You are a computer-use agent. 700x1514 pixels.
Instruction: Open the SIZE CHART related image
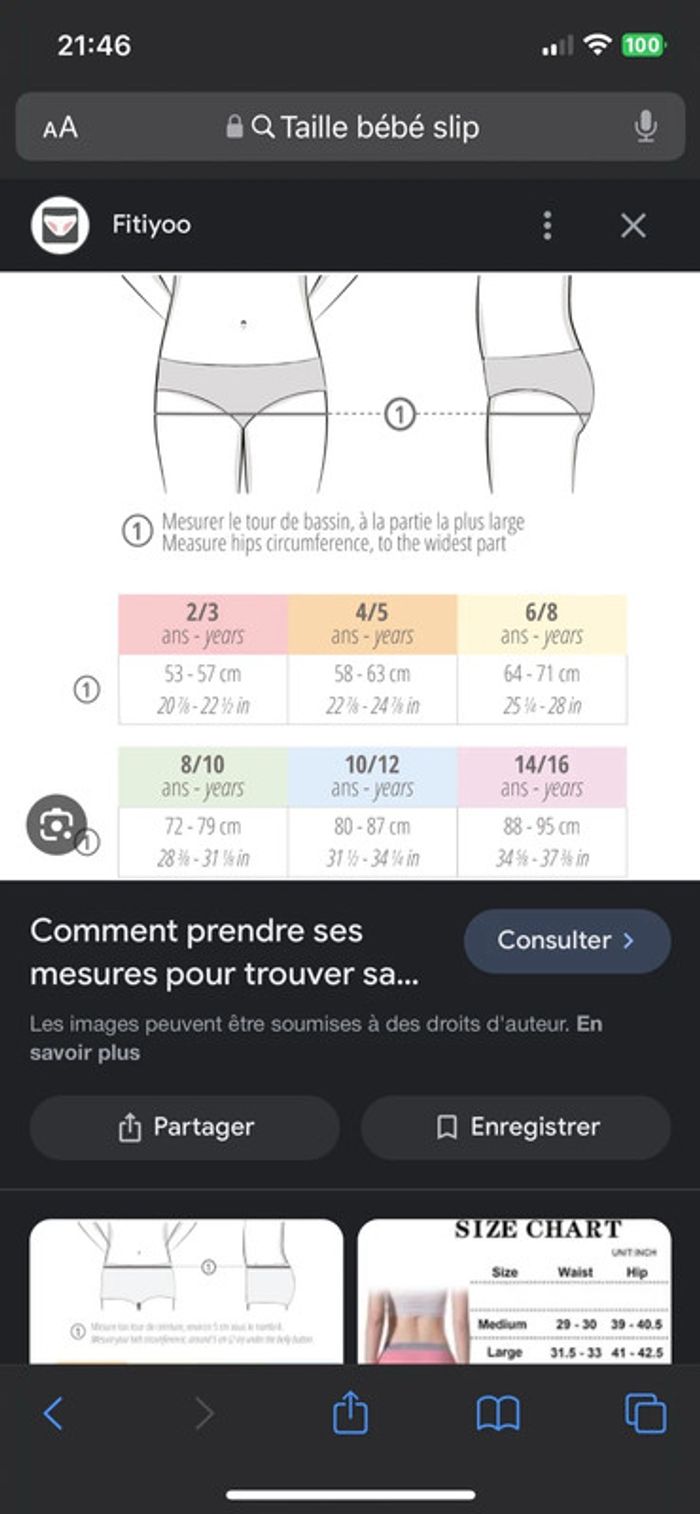pyautogui.click(x=514, y=1290)
